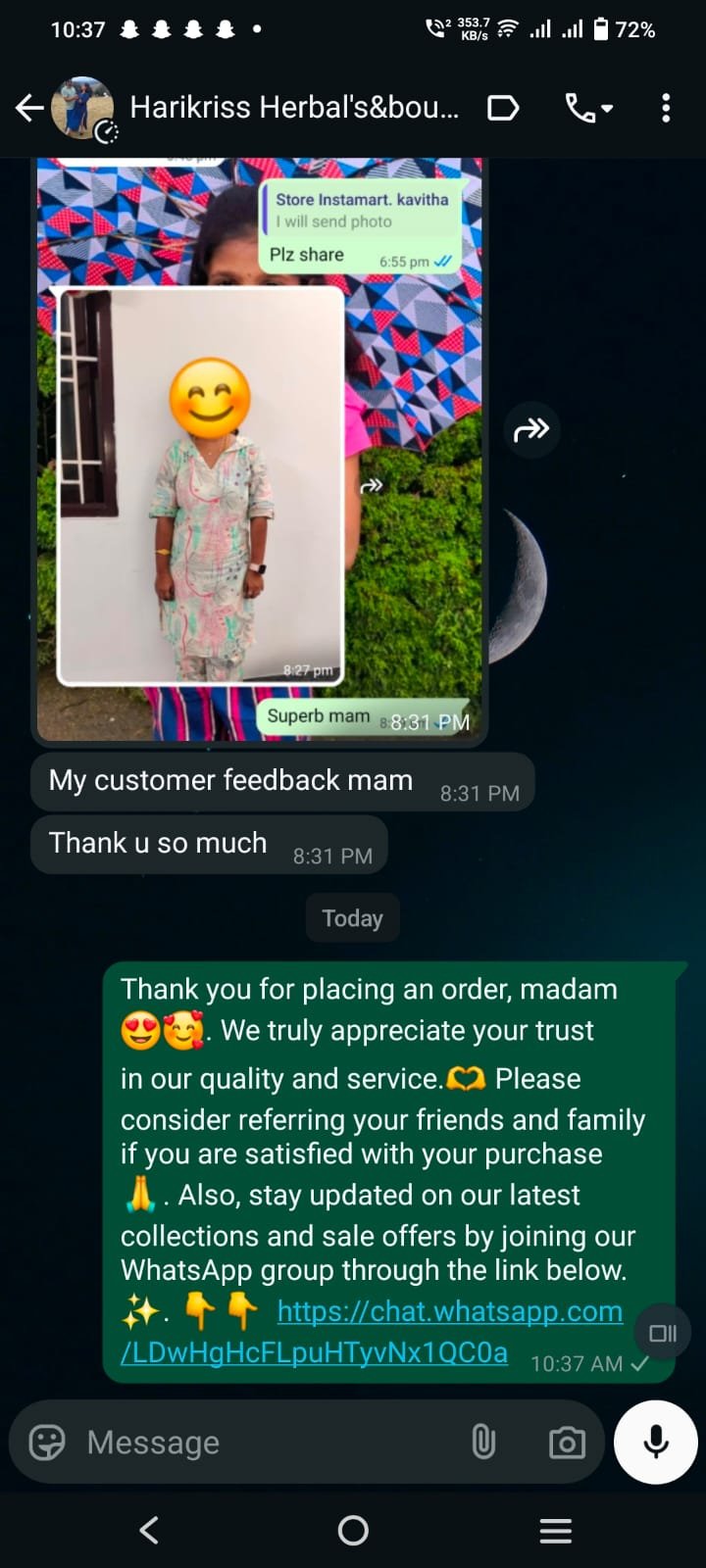
Task: Open the label tag icon in the header
Action: (503, 108)
